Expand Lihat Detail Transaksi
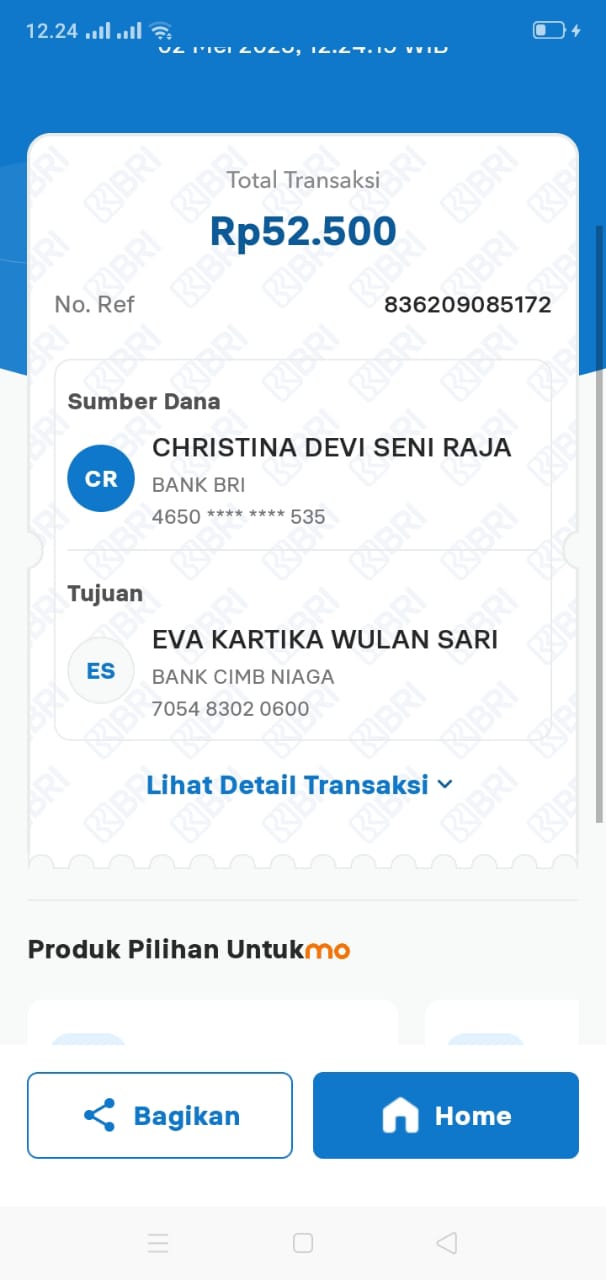Viewport: 606px width, 1280px height. (299, 785)
